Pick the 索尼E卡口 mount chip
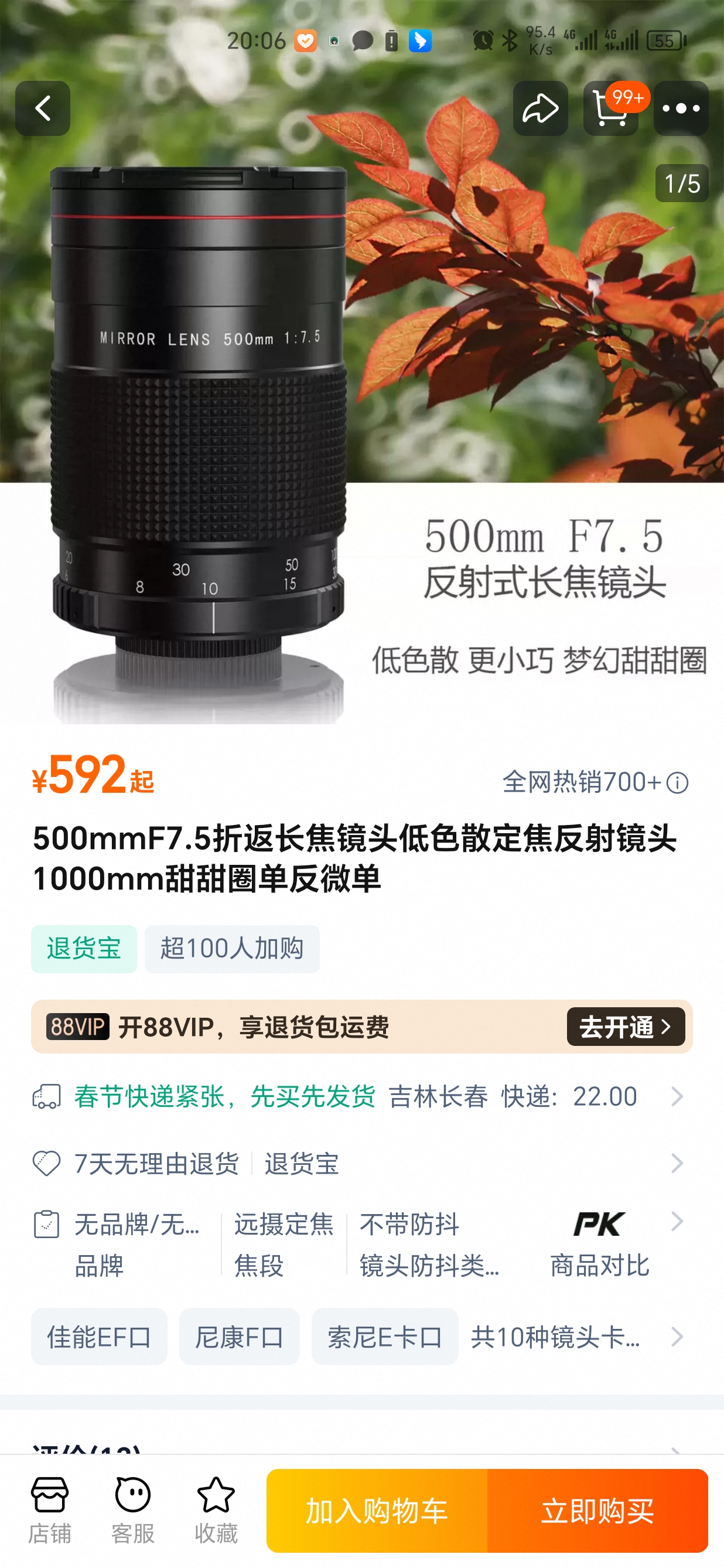Viewport: 724px width, 1568px height. pyautogui.click(x=384, y=1337)
